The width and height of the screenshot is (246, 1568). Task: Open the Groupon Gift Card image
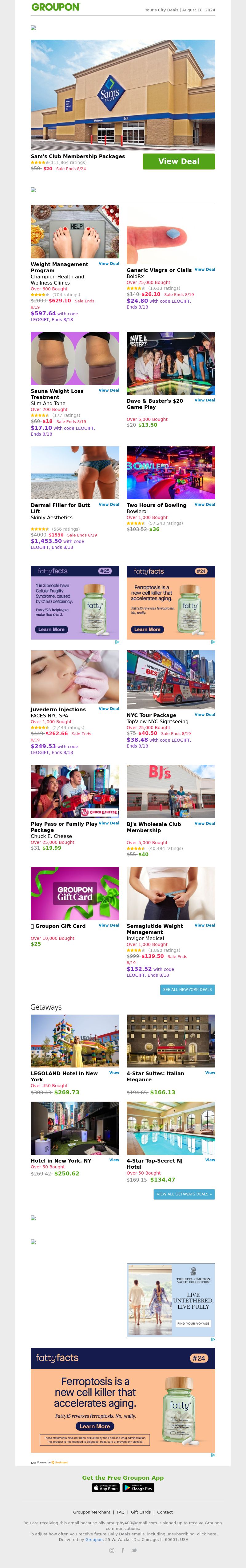tap(75, 893)
